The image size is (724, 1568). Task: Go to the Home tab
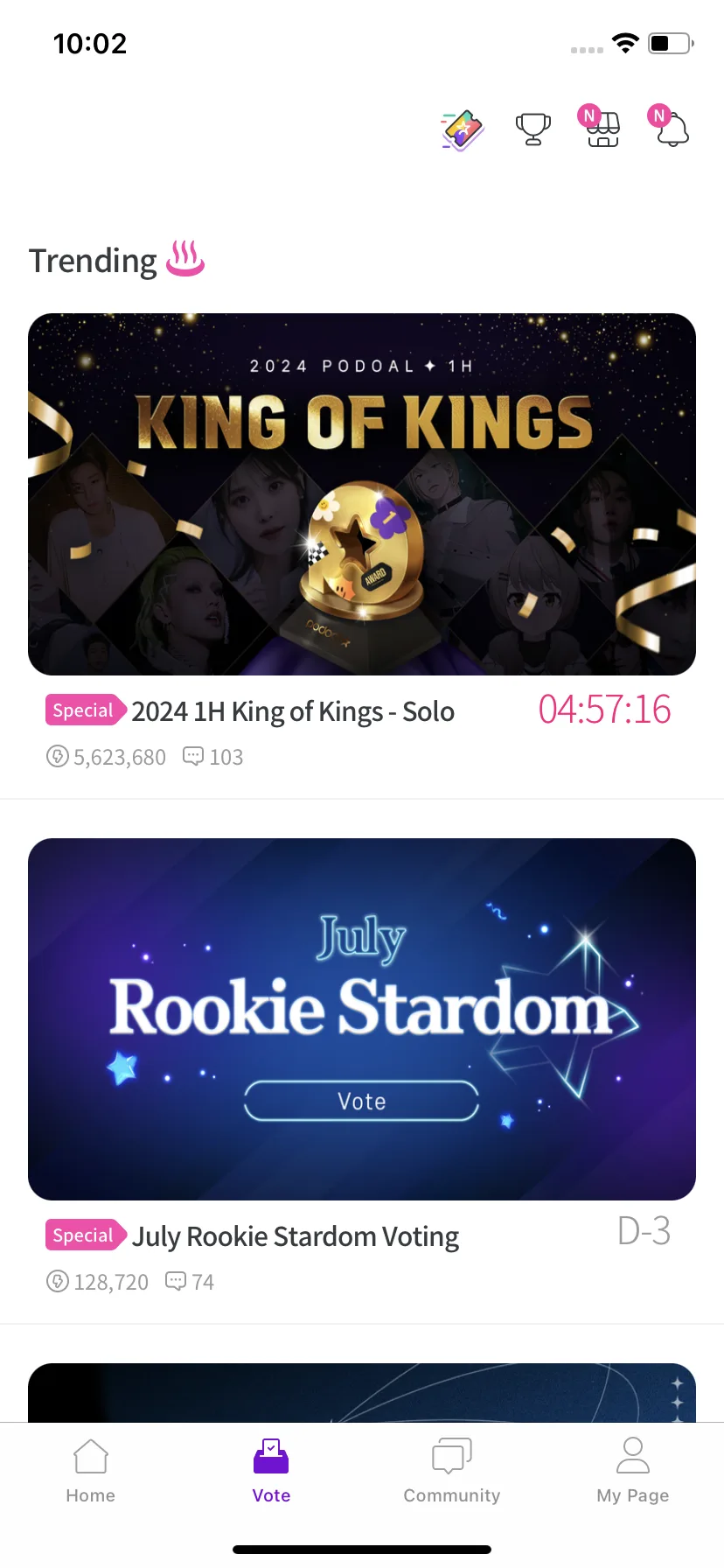coord(91,1471)
